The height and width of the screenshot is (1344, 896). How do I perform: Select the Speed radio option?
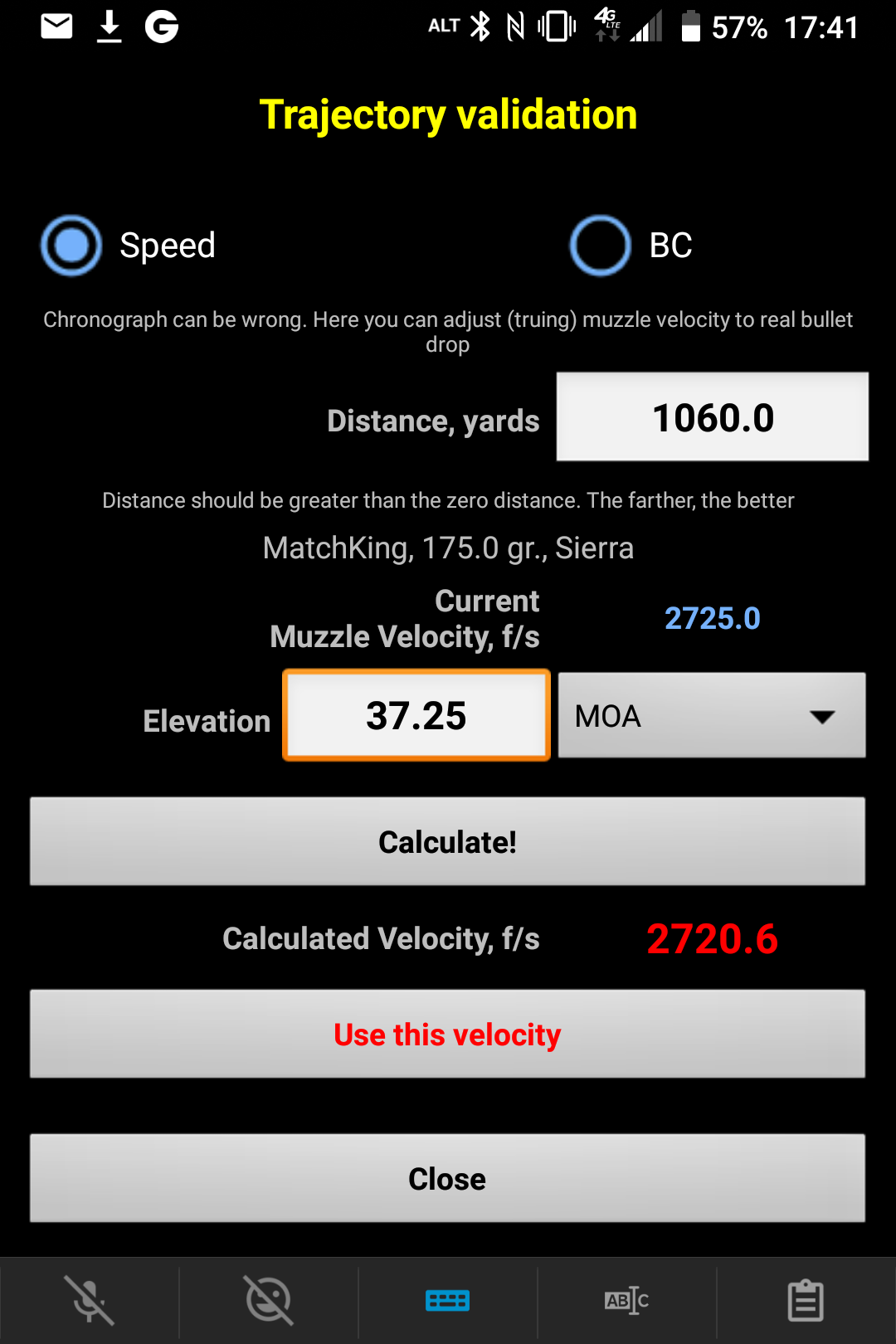pyautogui.click(x=72, y=246)
